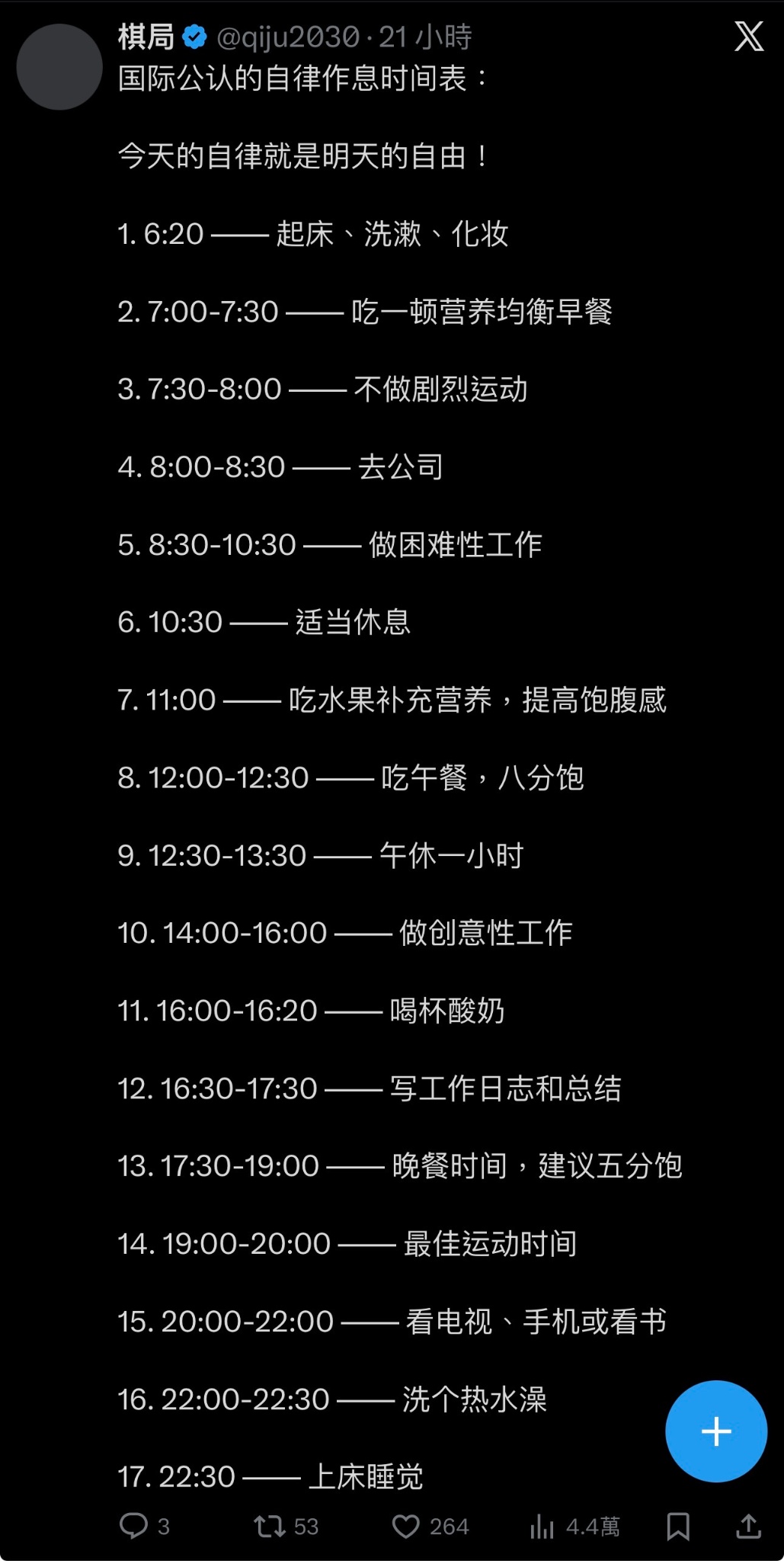Bookmark this self-discipline schedule post

(677, 1526)
